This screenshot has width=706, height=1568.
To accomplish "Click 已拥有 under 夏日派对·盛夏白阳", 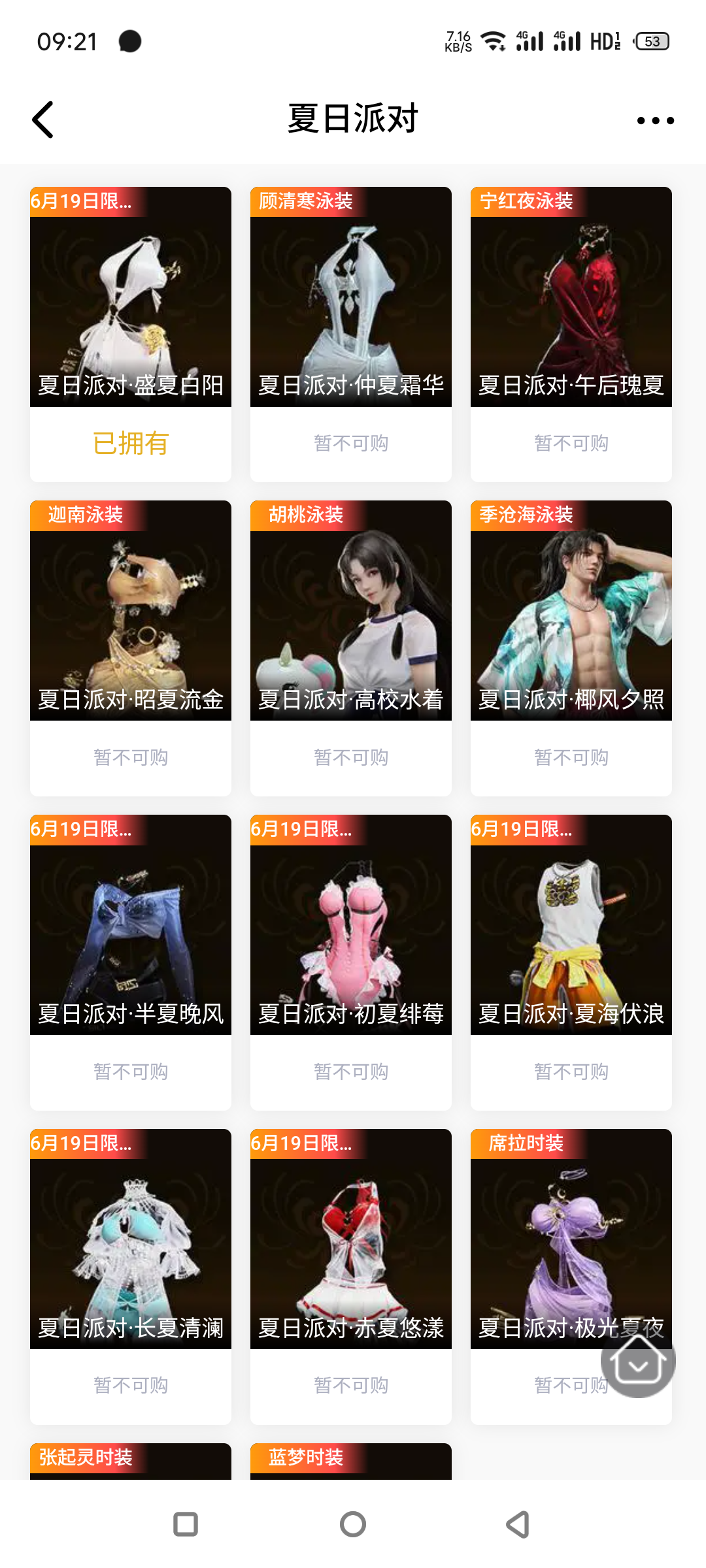I will 130,443.
